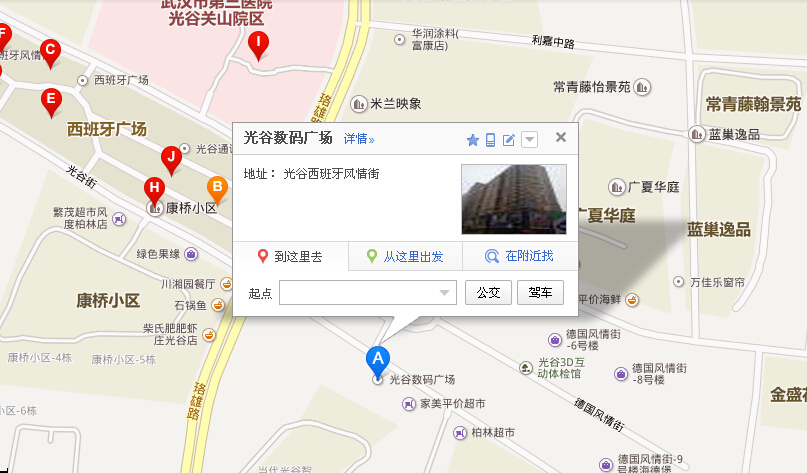
Task: Send location to phone icon
Action: (491, 140)
